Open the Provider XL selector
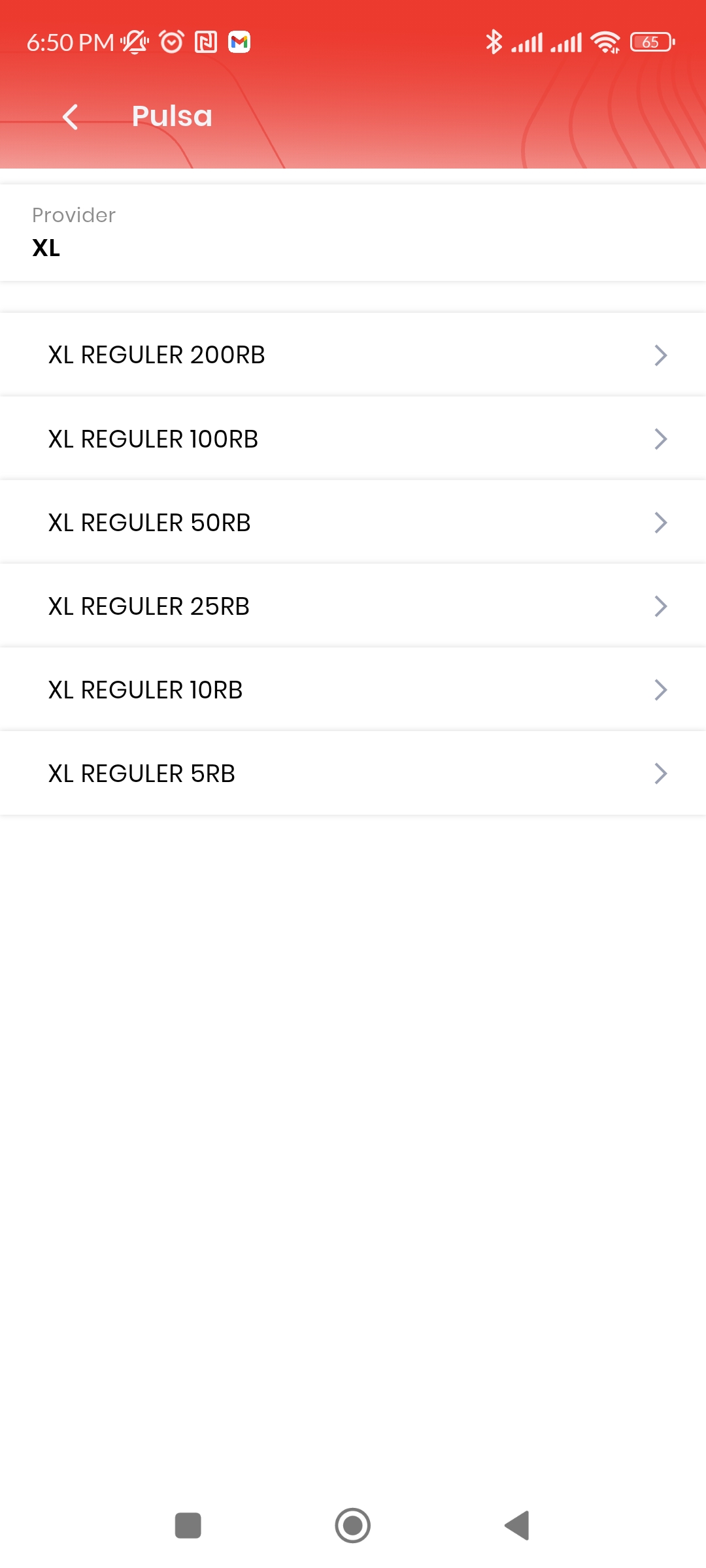 (x=353, y=233)
